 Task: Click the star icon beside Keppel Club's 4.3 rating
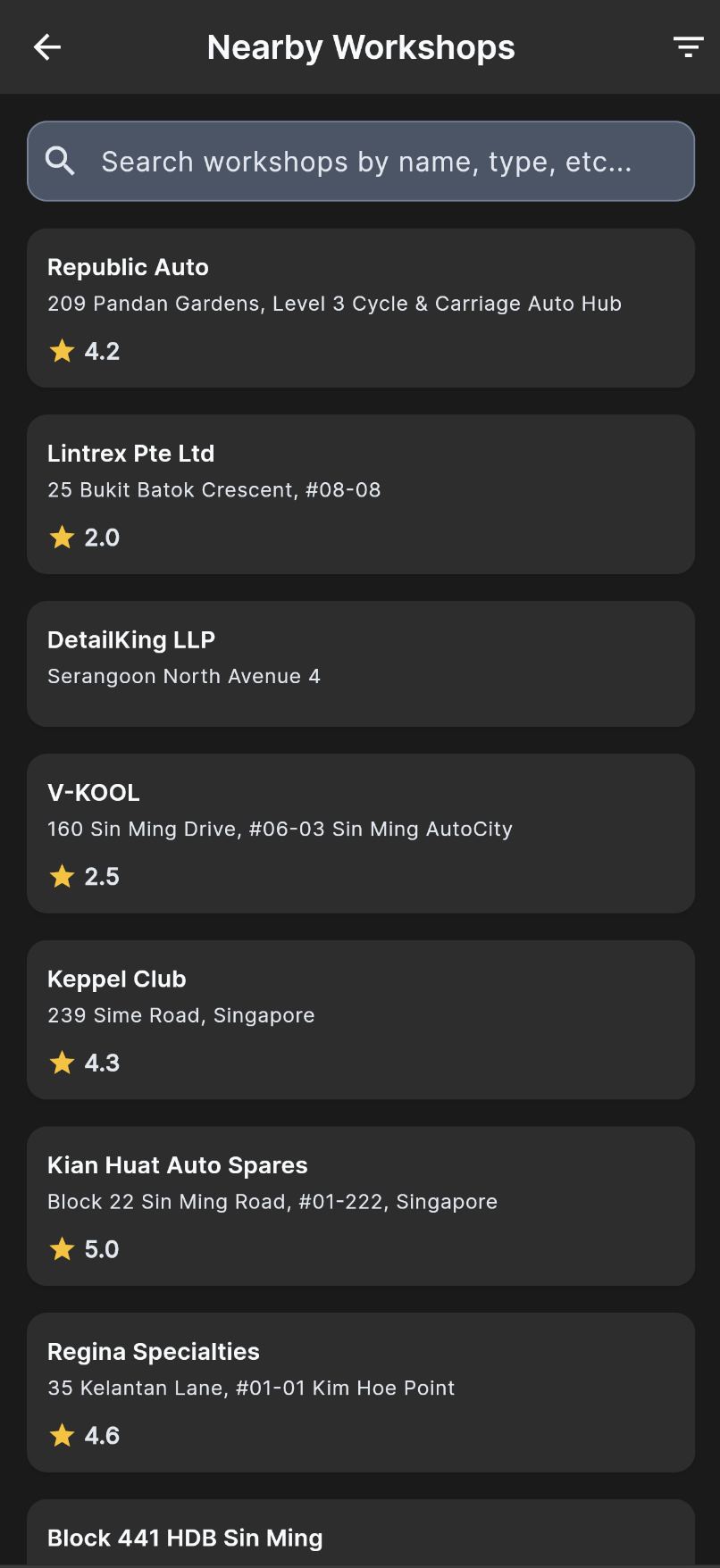(61, 1063)
